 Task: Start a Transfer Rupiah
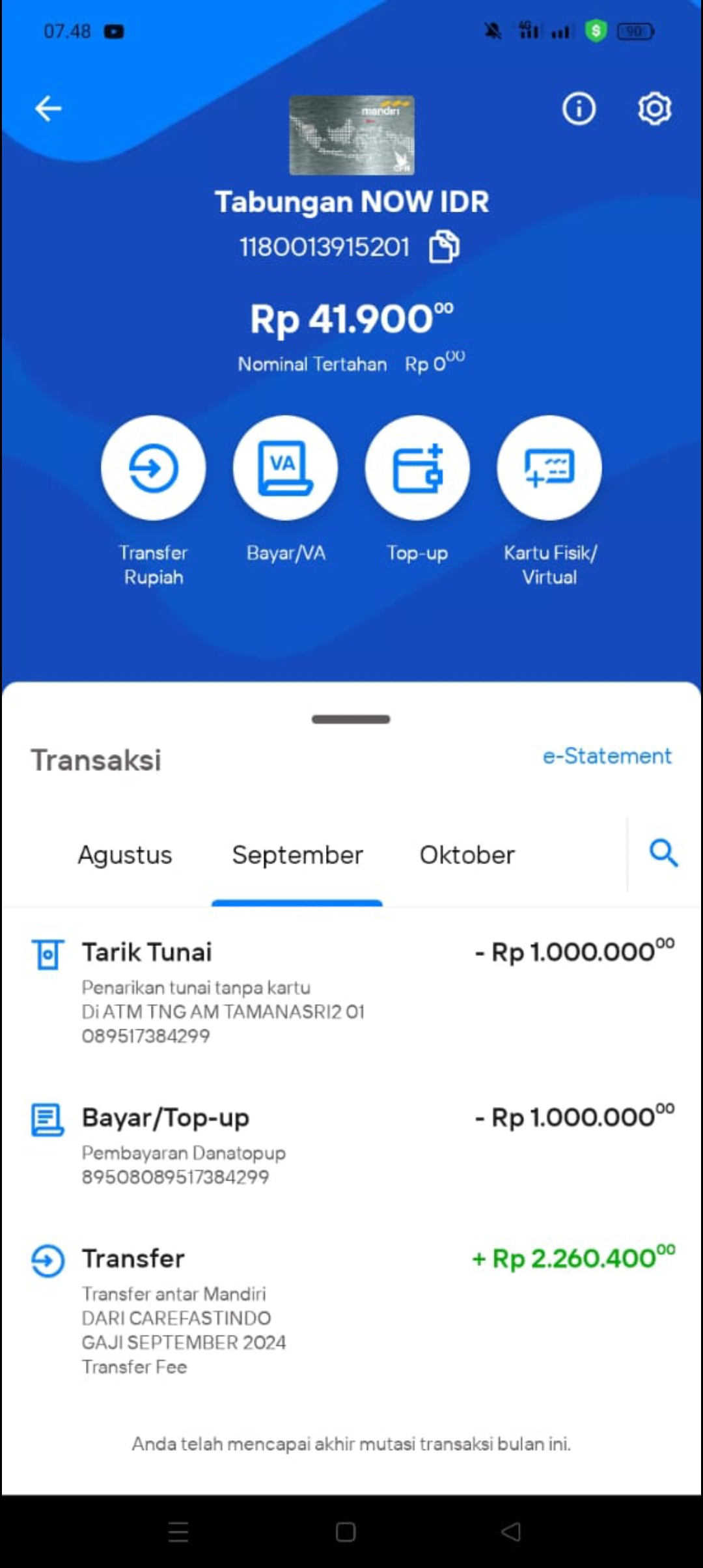click(x=154, y=468)
